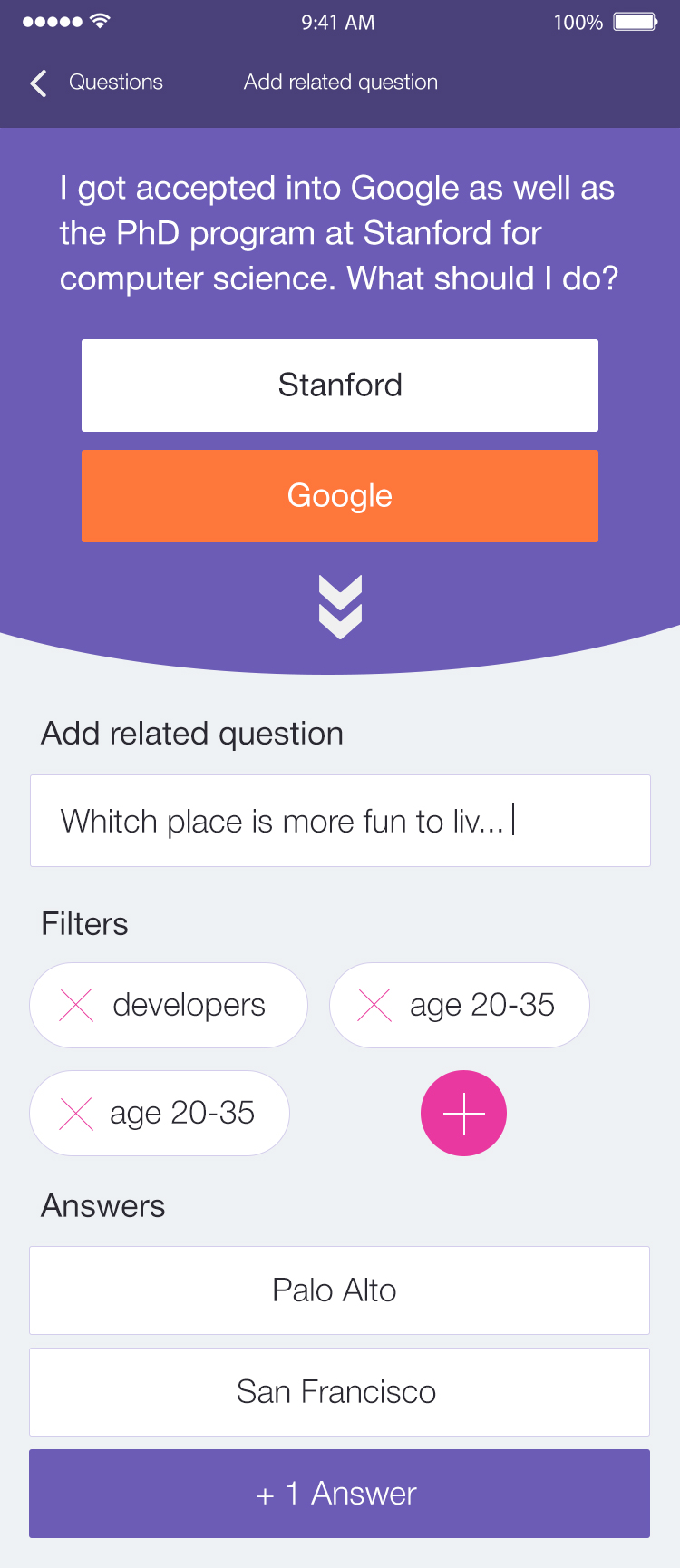This screenshot has width=680, height=1568.
Task: Choose the Stanford answer
Action: coord(340,385)
